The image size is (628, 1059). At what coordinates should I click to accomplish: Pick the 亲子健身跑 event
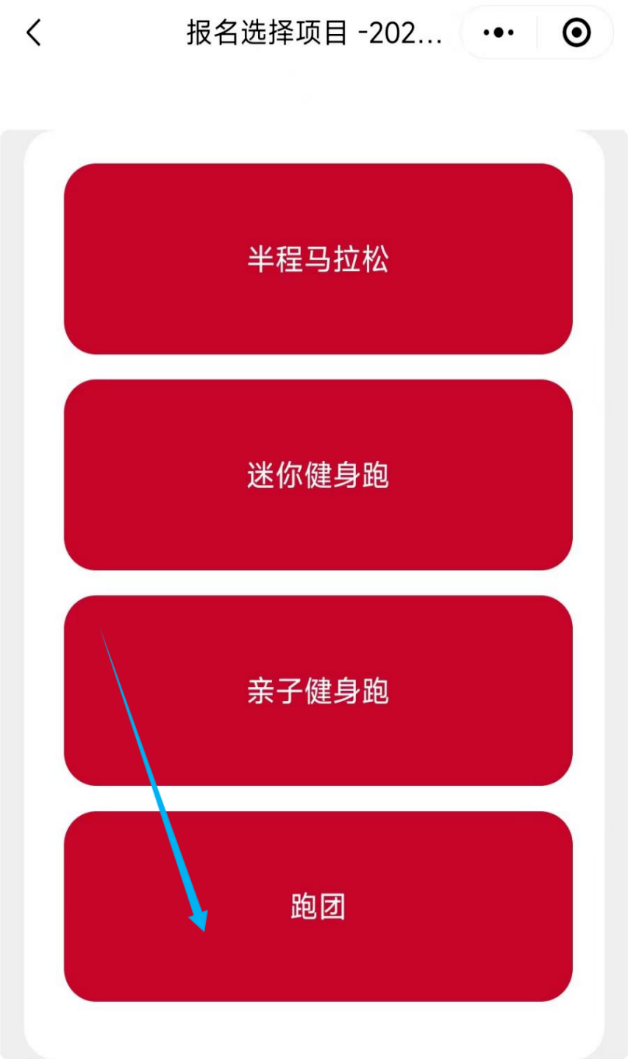pos(318,691)
